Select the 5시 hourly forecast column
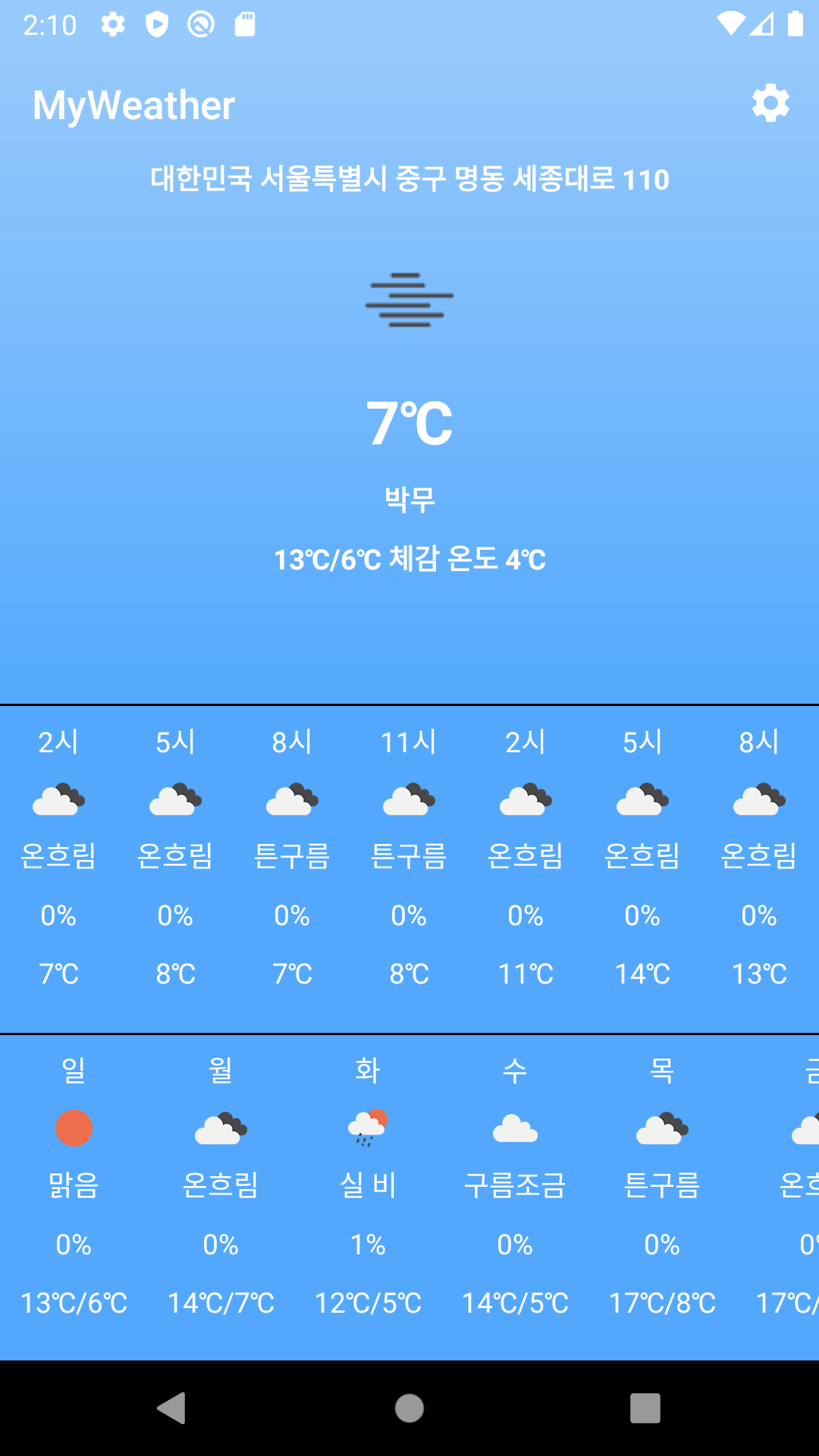819x1456 pixels. tap(176, 857)
